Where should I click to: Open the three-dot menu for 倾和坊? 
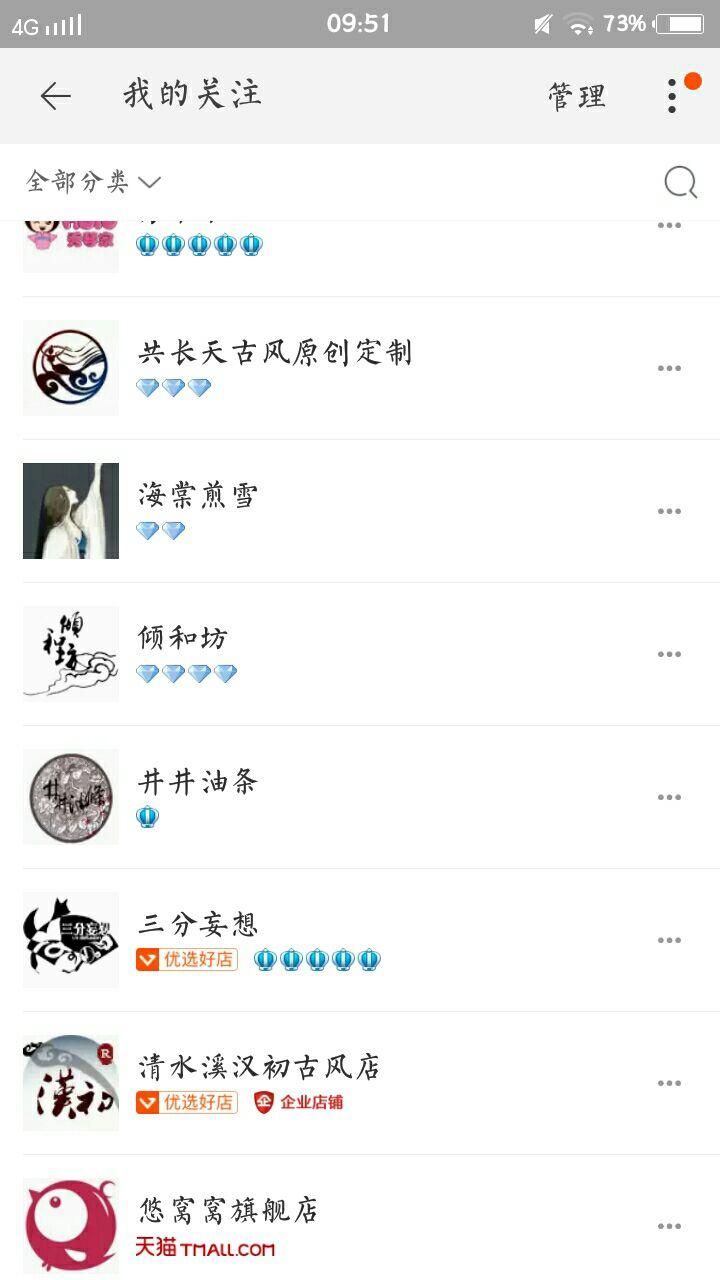coord(669,654)
